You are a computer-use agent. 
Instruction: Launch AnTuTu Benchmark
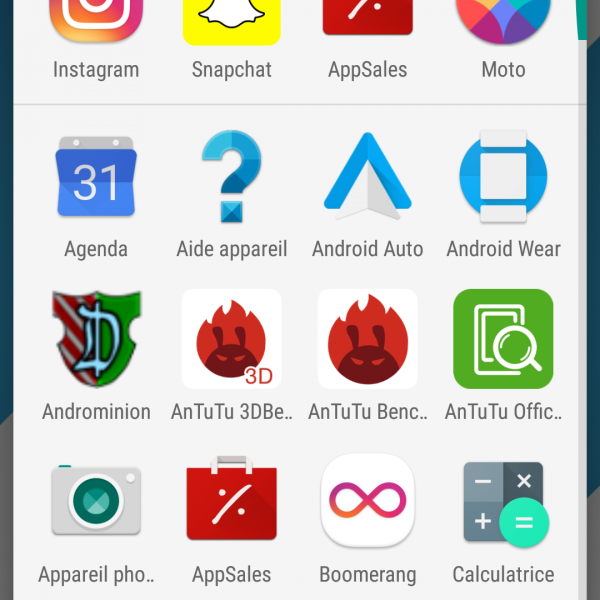tap(368, 340)
